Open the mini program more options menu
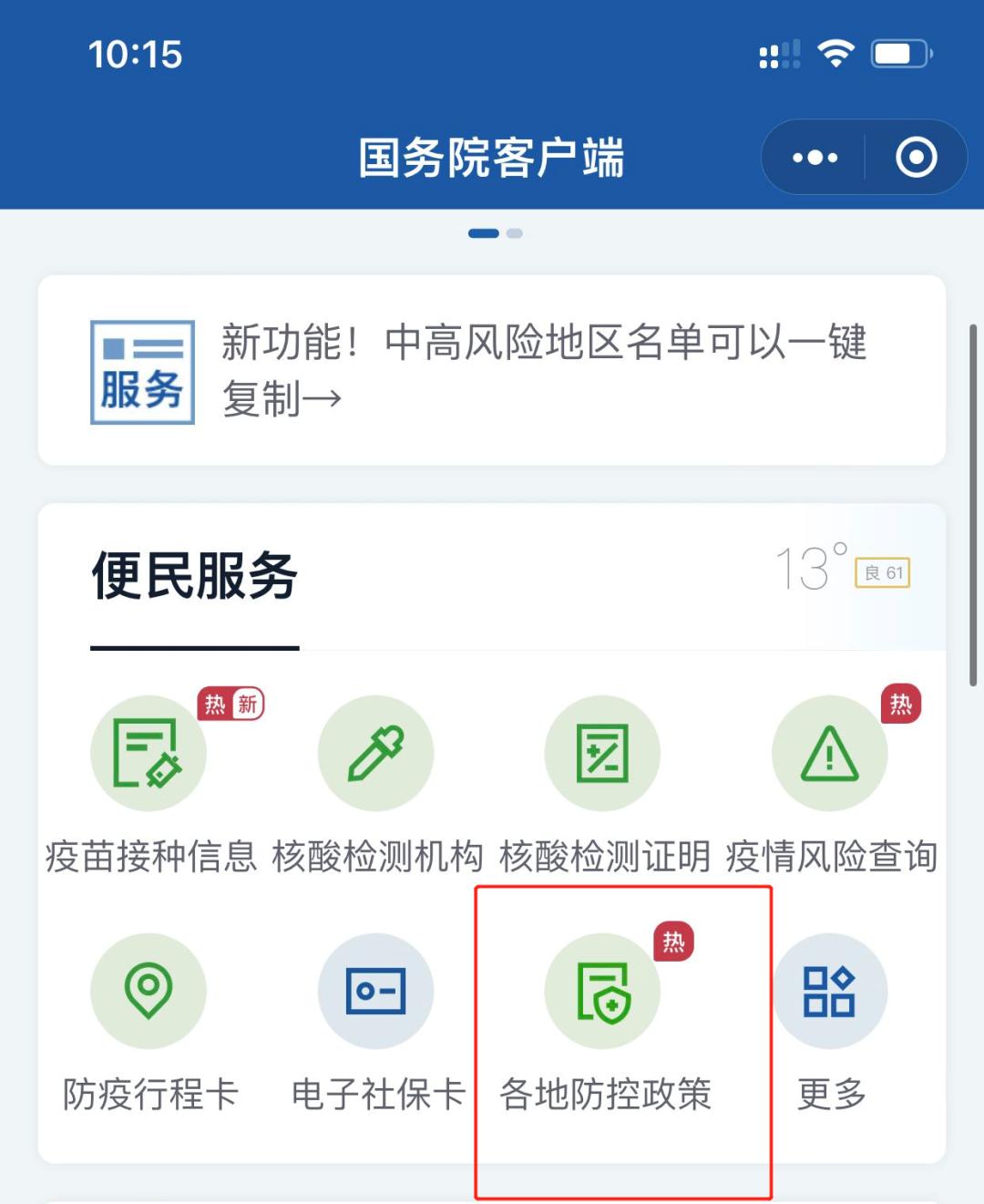 (x=815, y=158)
